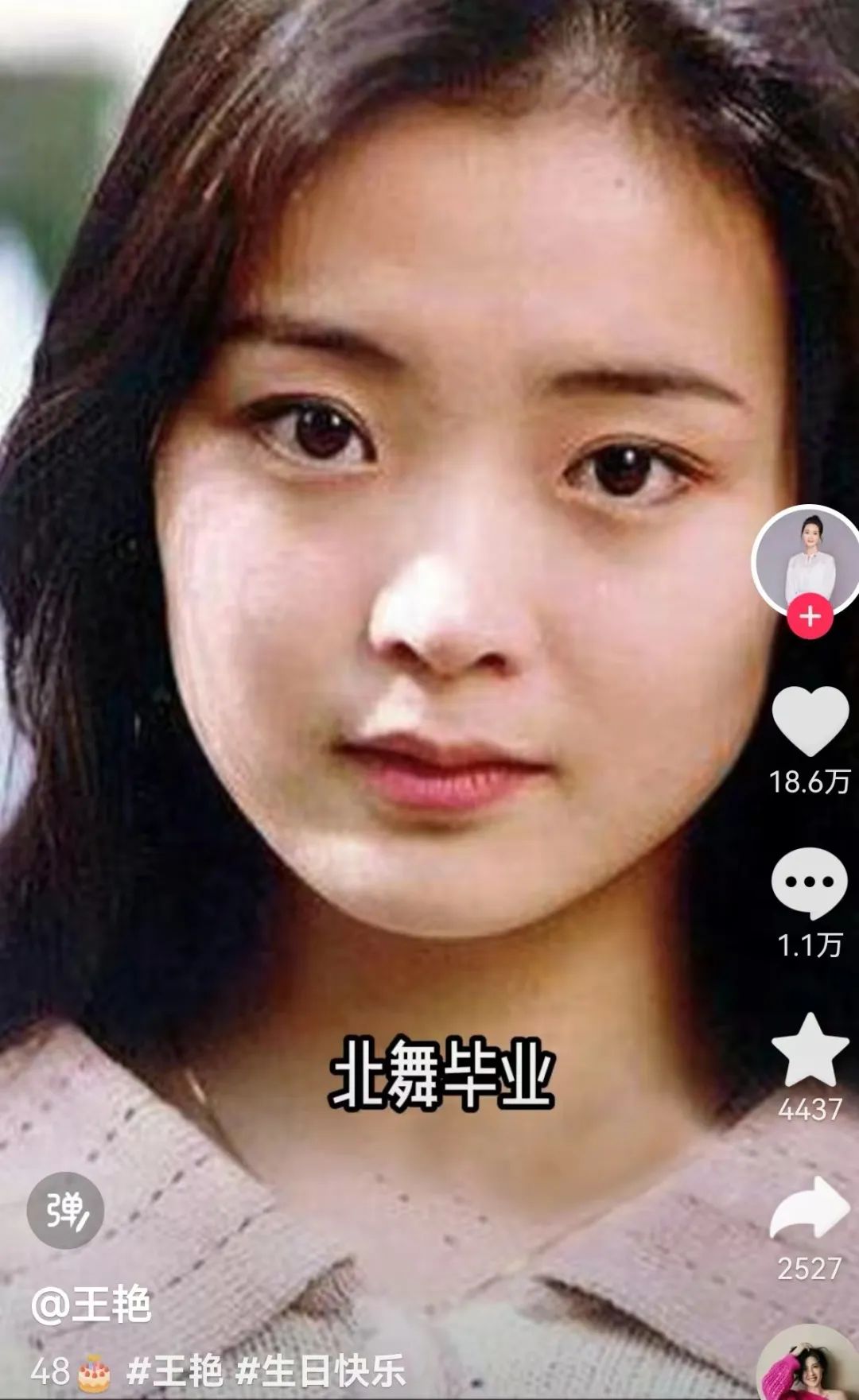
Task: Like this video with the heart icon
Action: coord(810,721)
